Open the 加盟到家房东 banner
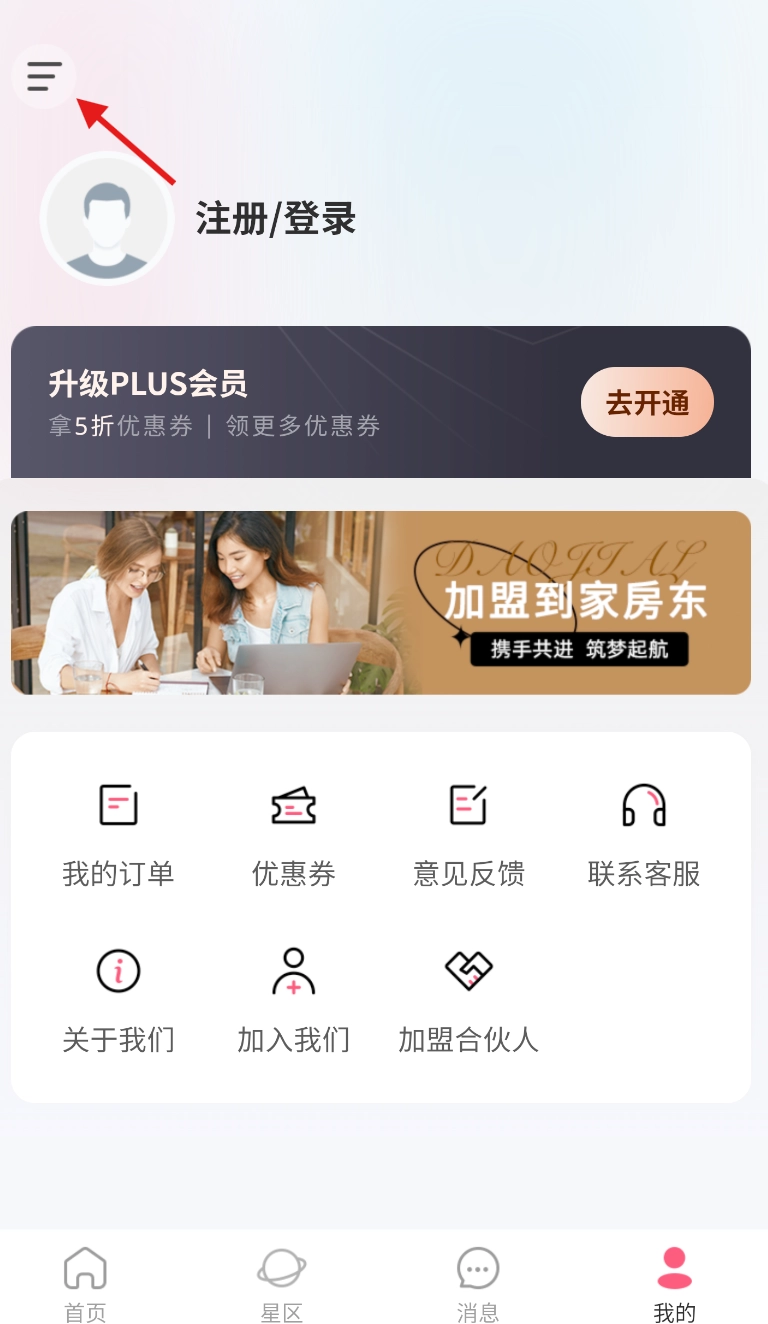 tap(381, 602)
